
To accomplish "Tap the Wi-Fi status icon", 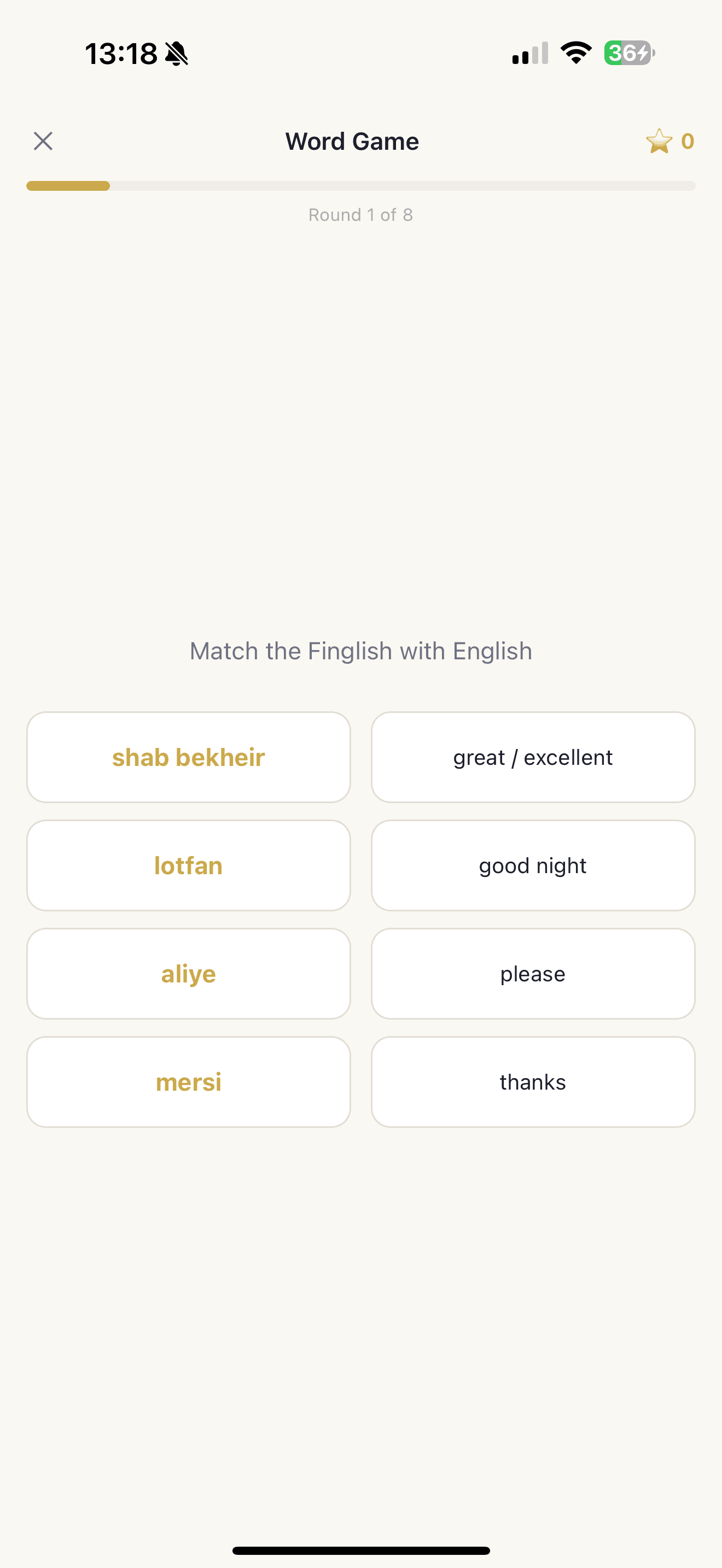I will pos(575,53).
